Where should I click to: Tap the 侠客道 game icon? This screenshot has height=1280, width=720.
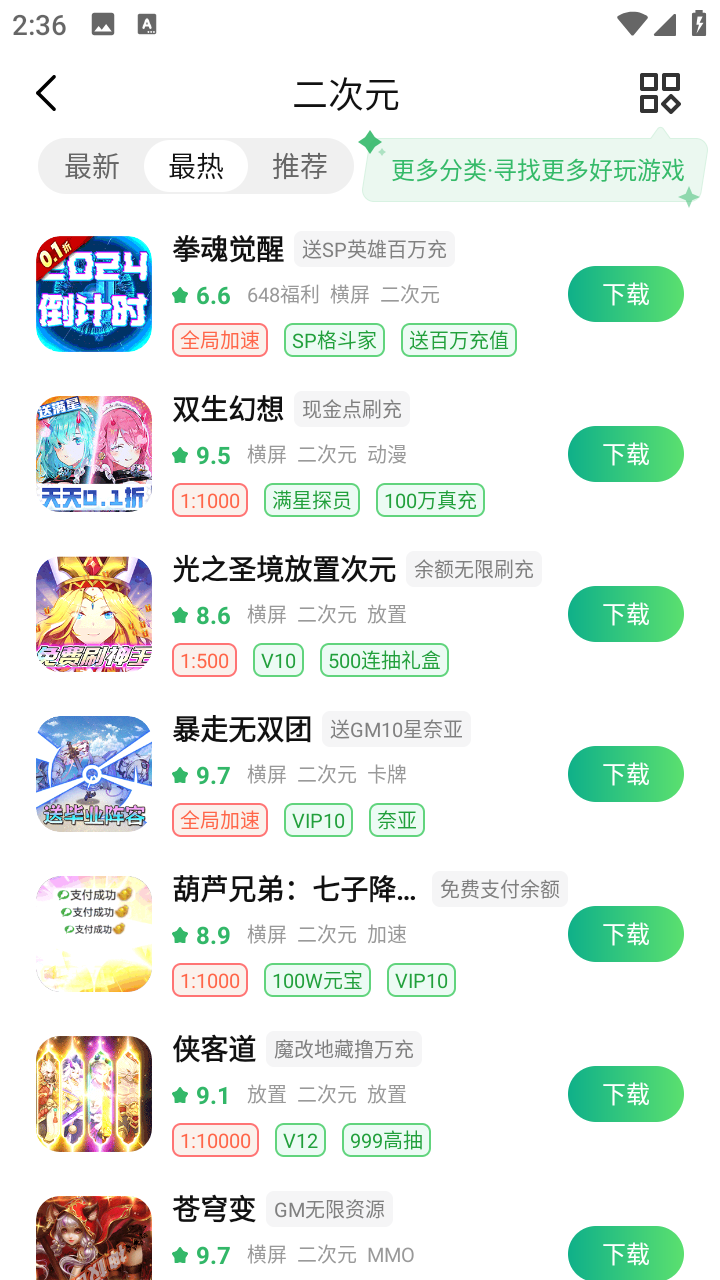[93, 1093]
